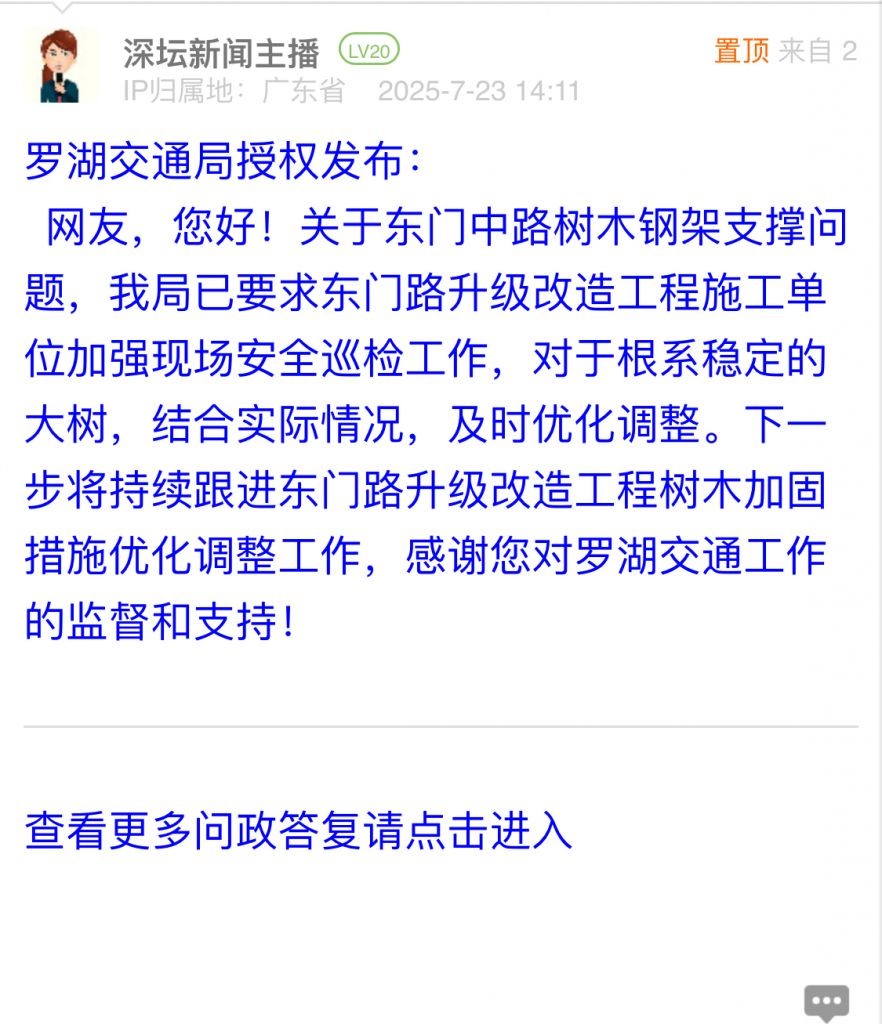The width and height of the screenshot is (882, 1024).
Task: Tap the 置顶 pinned label
Action: tap(741, 51)
